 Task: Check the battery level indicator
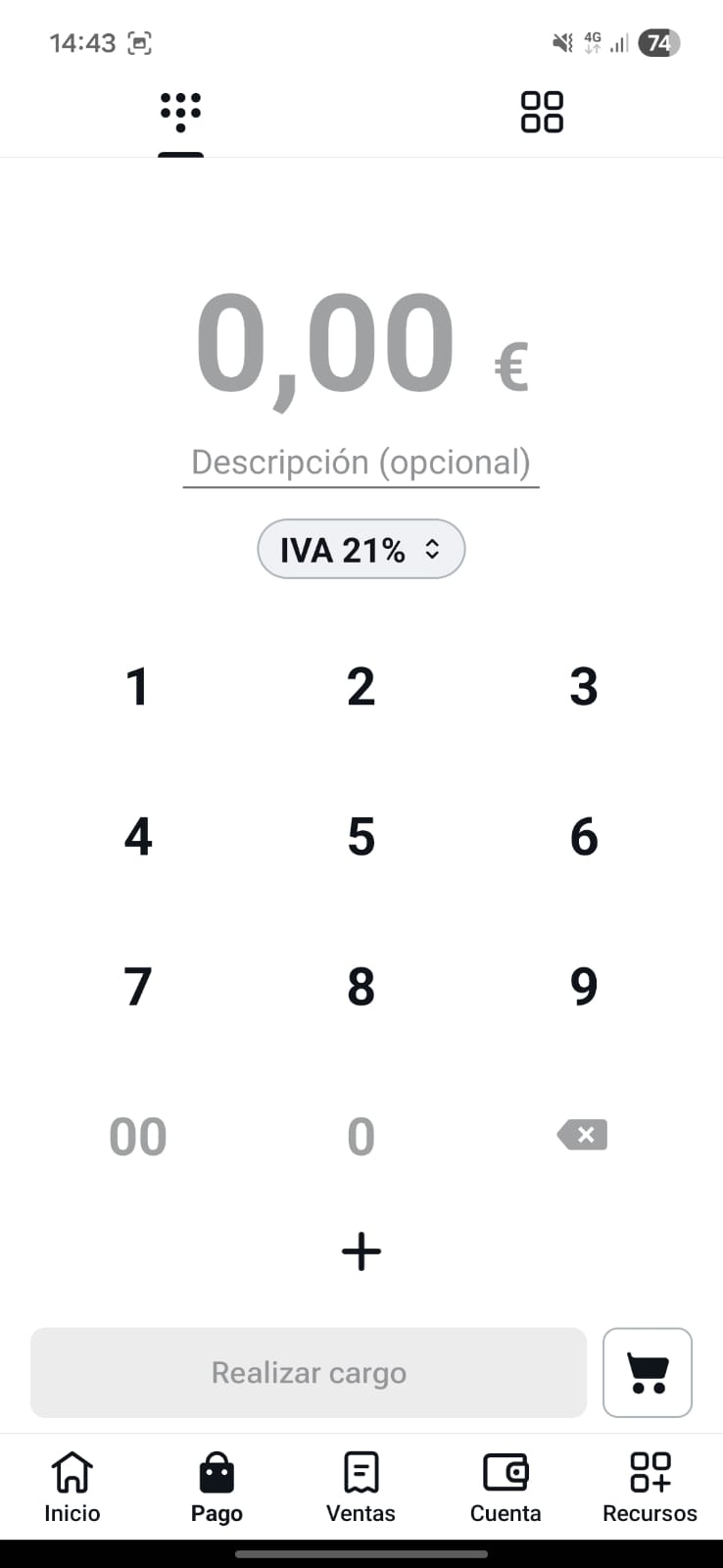[x=657, y=42]
